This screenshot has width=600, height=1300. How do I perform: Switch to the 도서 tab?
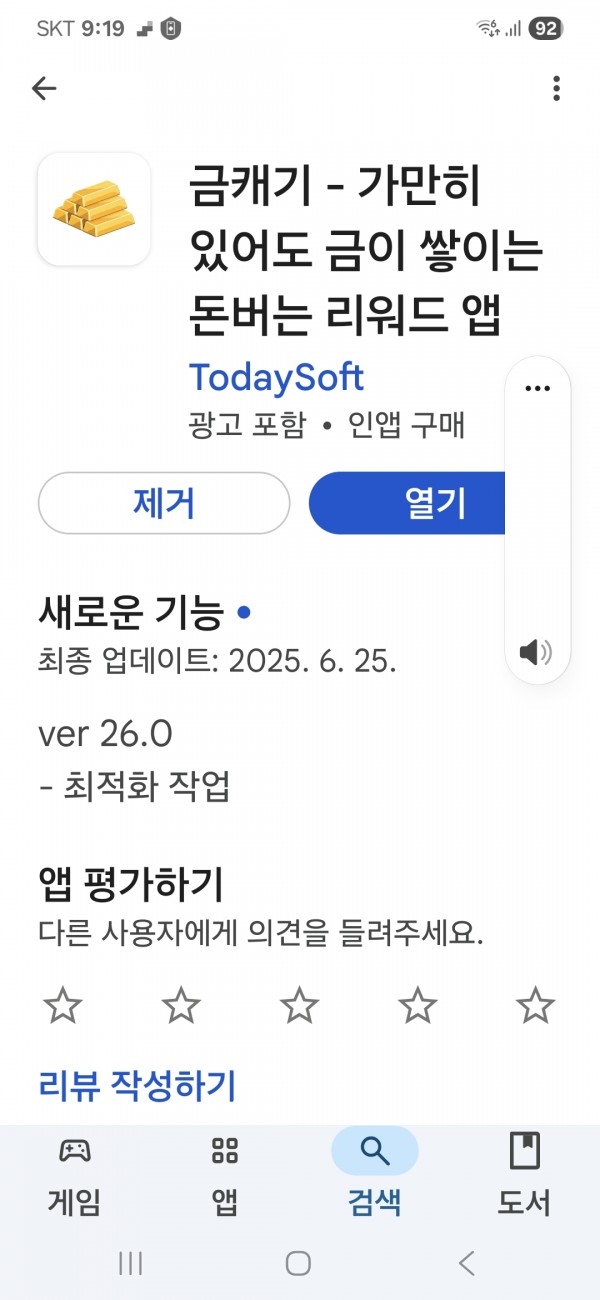point(525,1174)
